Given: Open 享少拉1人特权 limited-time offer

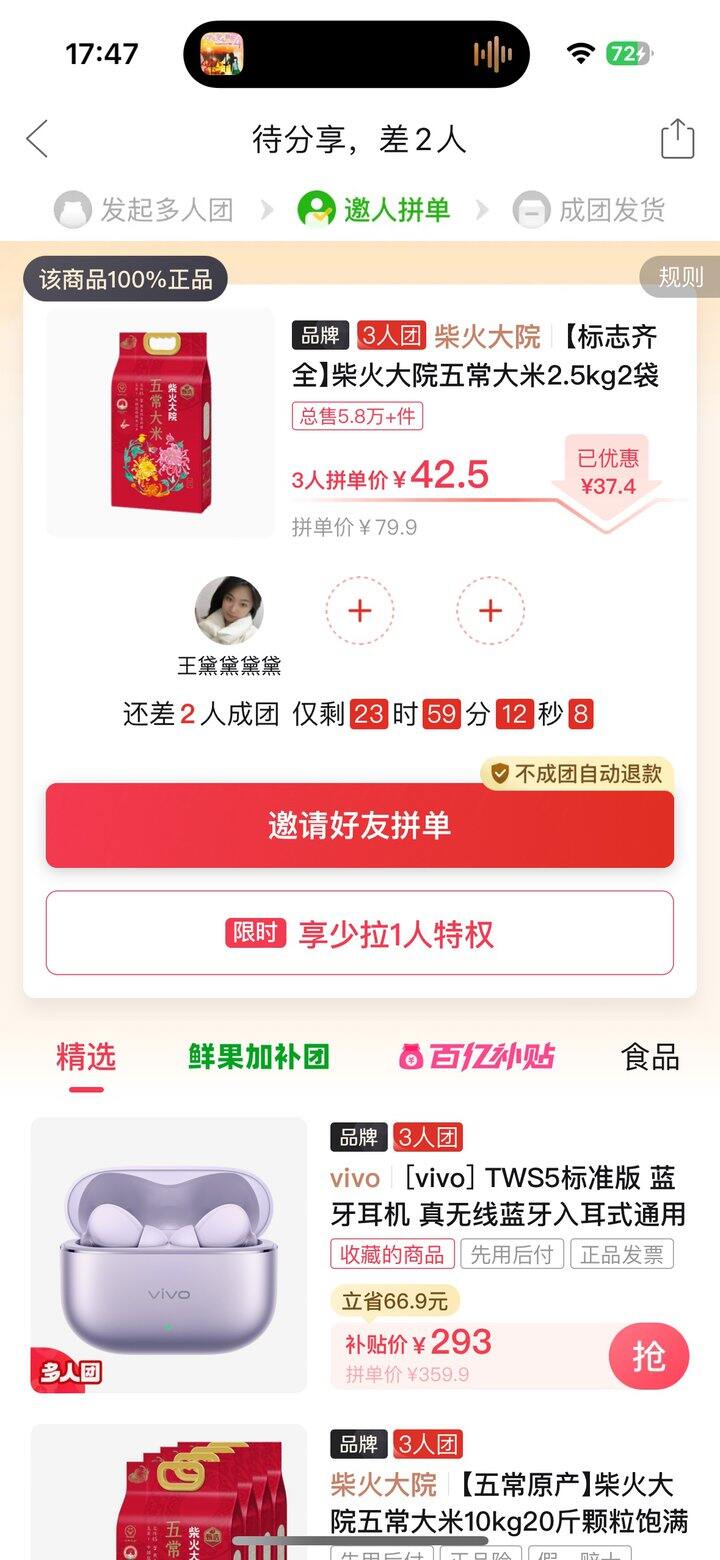Looking at the screenshot, I should pyautogui.click(x=359, y=934).
